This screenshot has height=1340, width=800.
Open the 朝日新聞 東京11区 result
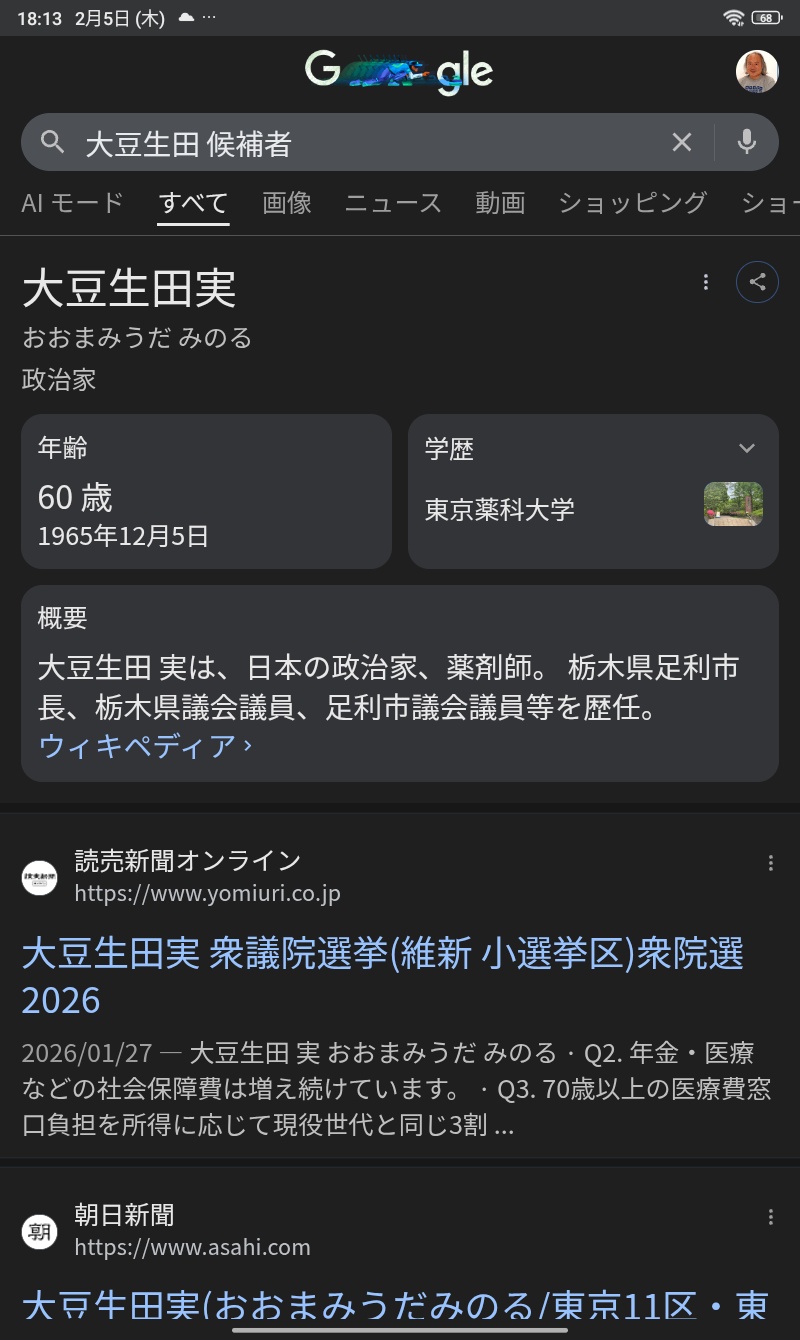[x=394, y=1306]
